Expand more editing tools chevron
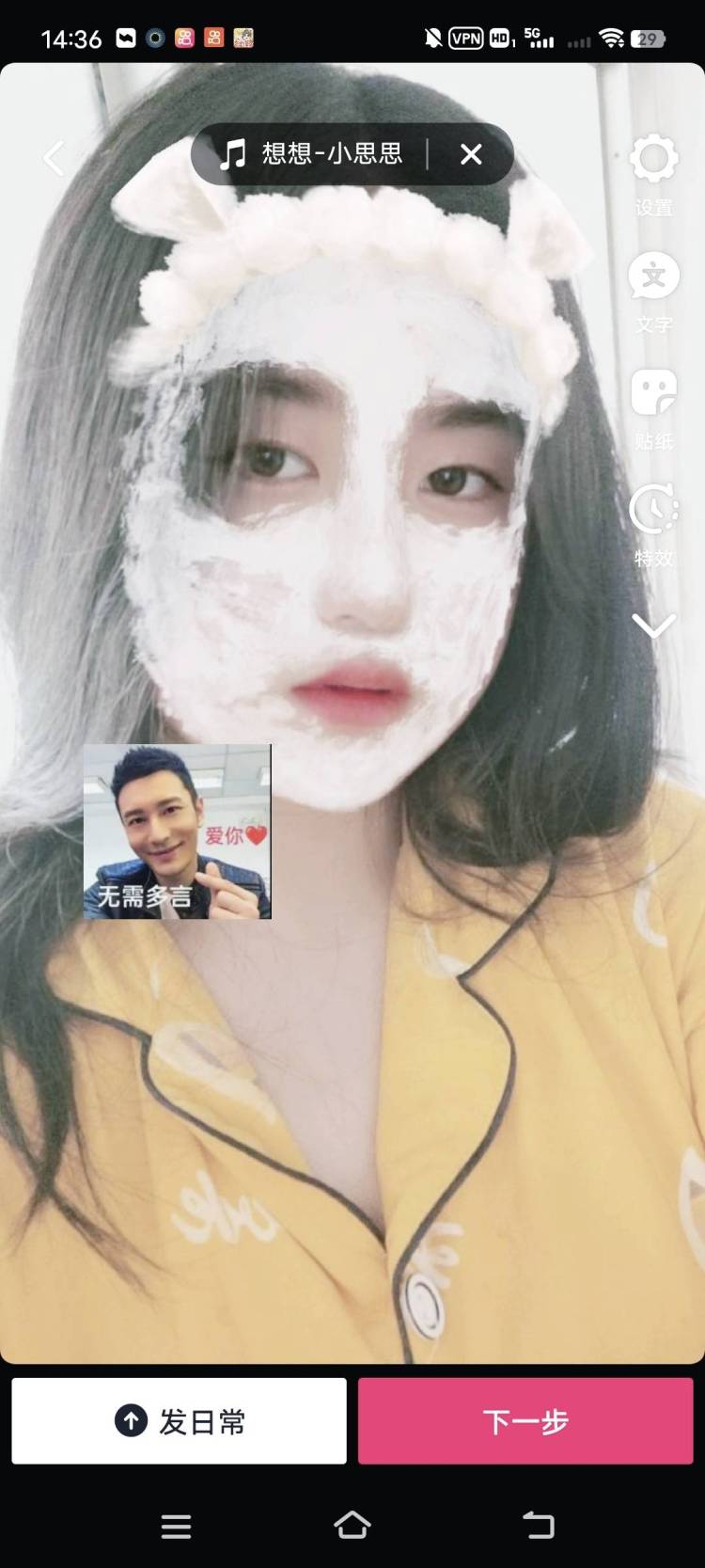 point(653,626)
